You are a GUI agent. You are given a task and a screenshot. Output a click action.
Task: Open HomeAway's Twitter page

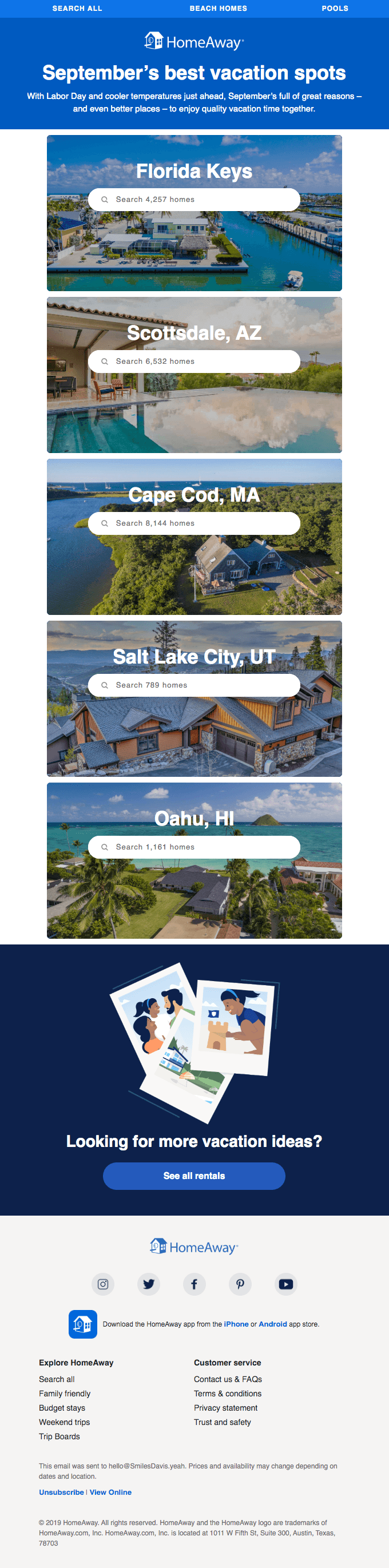[x=149, y=1284]
